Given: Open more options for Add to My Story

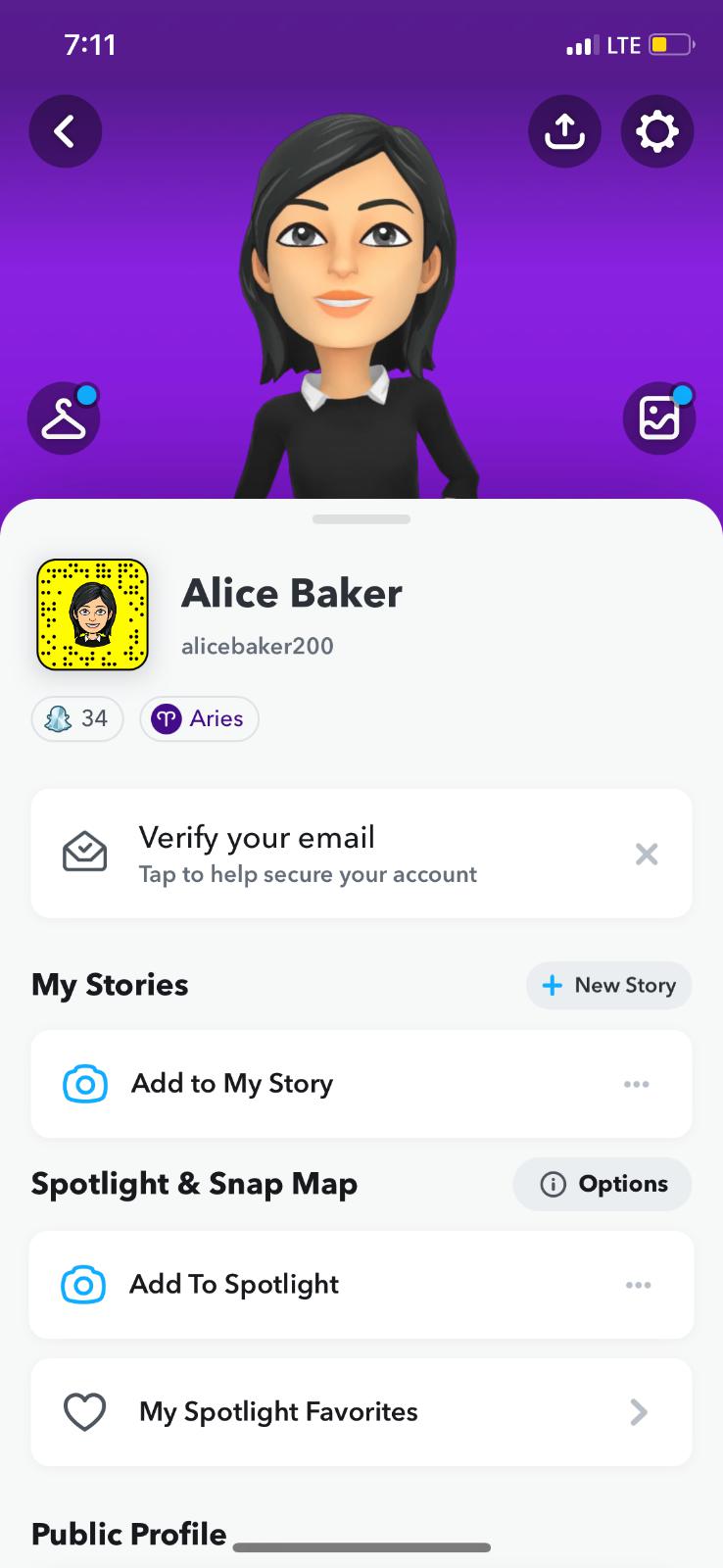Looking at the screenshot, I should (637, 1084).
